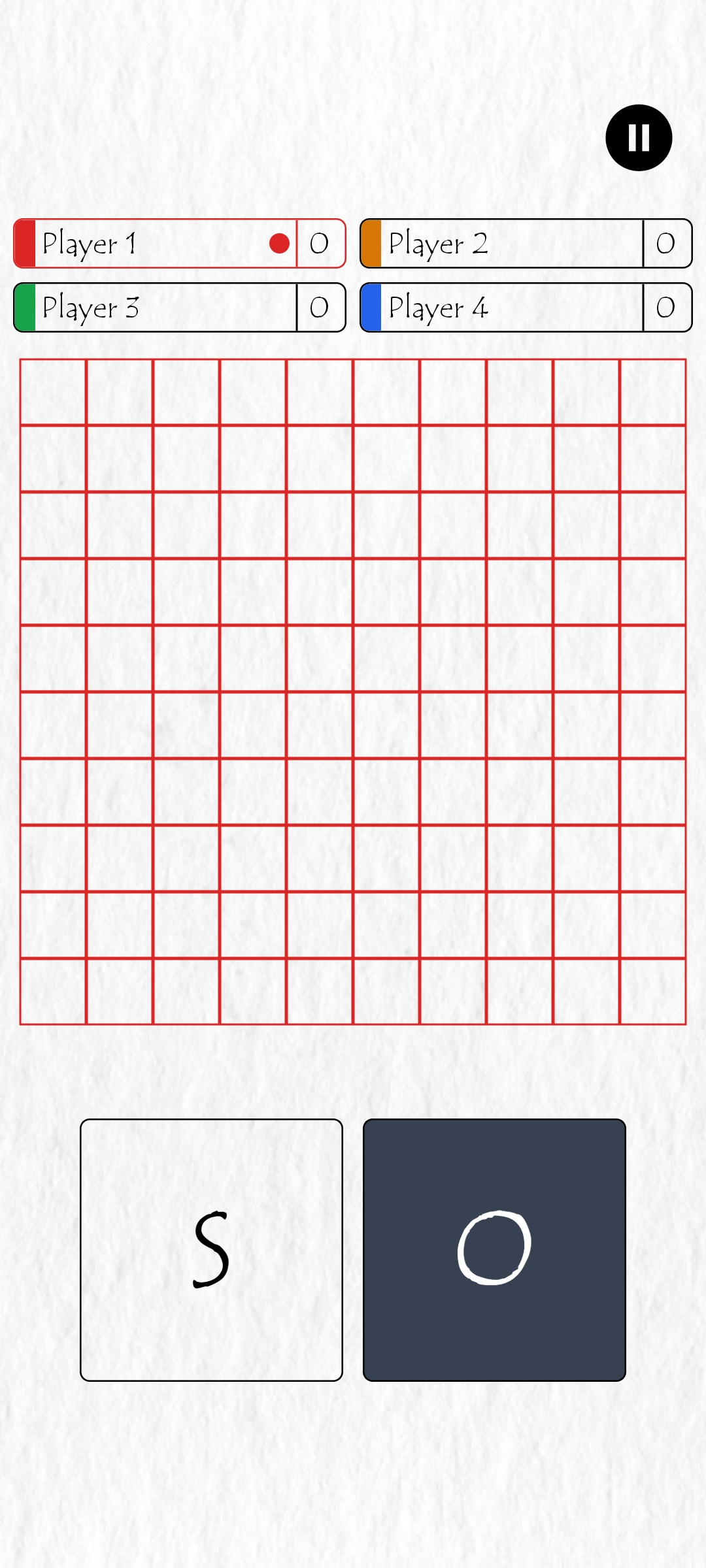Select the letter S tile

pyautogui.click(x=211, y=1250)
